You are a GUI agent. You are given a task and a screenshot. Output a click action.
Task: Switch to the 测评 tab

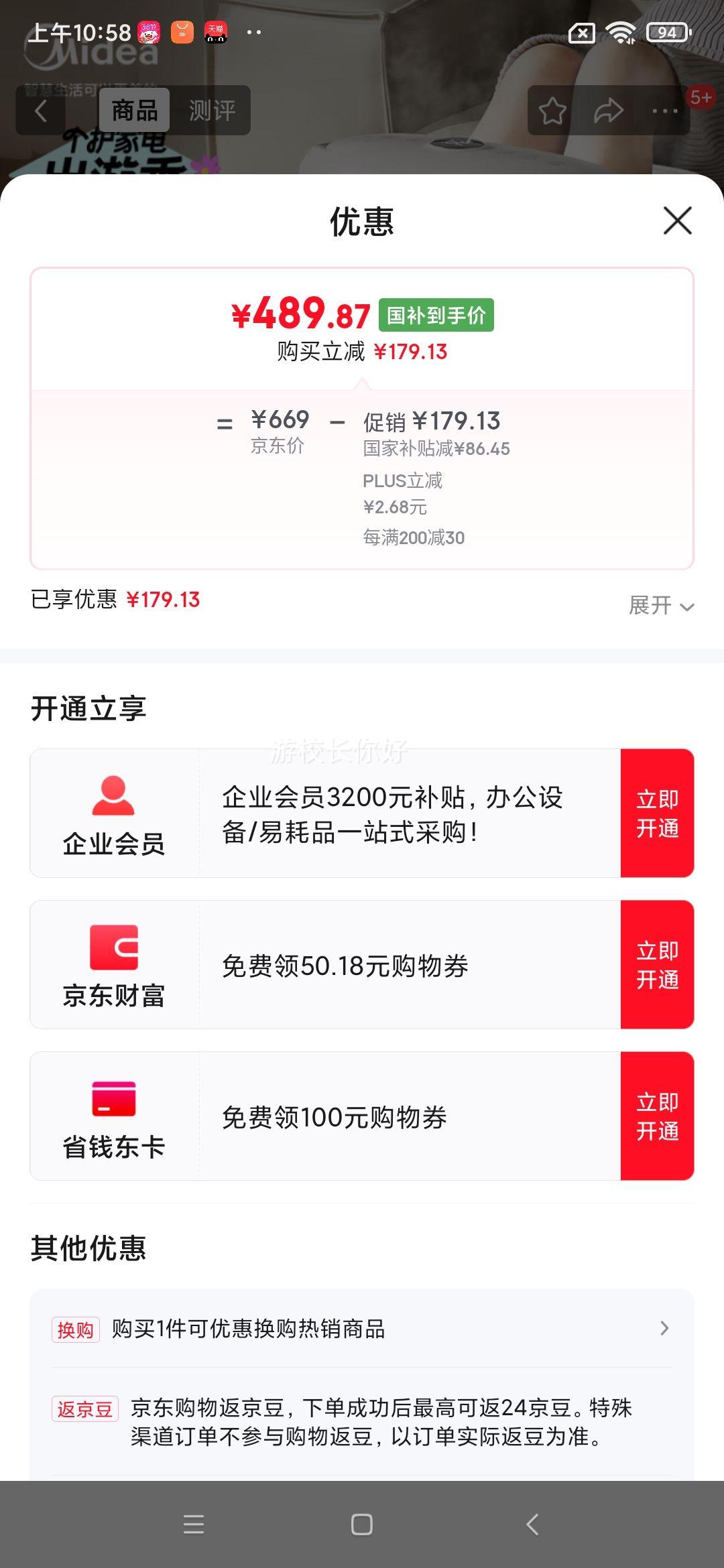point(212,111)
